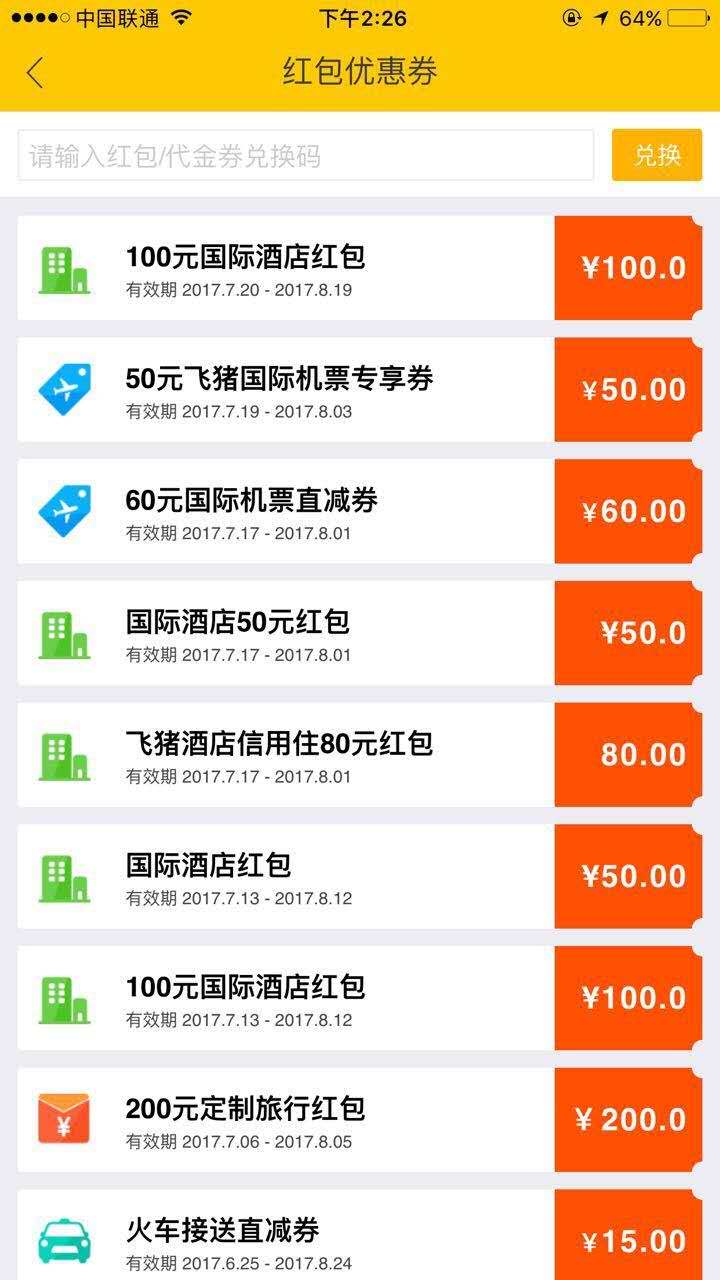Tap the taxi icon on 火车接送直减券

(64, 1232)
